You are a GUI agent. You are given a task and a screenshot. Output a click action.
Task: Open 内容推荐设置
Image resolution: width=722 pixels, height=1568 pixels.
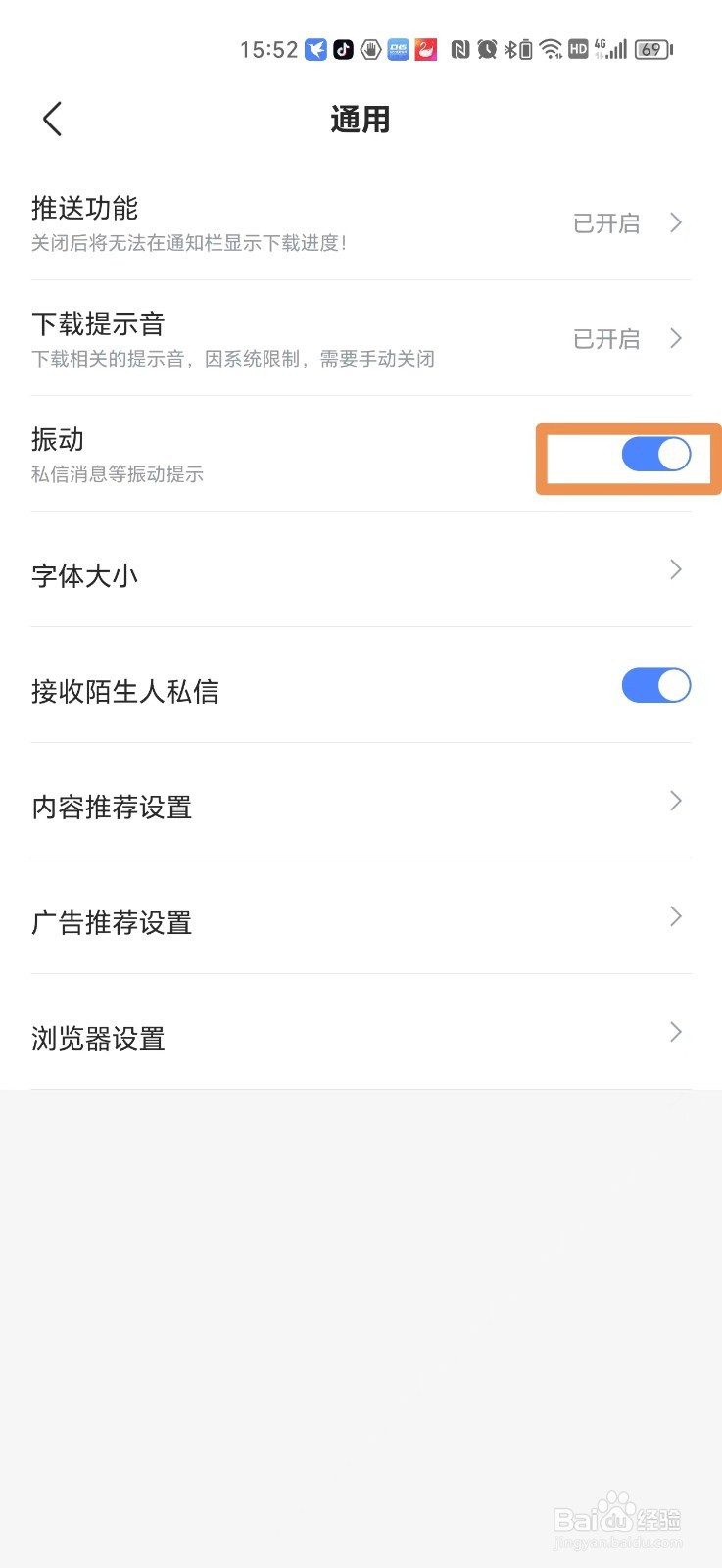point(361,807)
